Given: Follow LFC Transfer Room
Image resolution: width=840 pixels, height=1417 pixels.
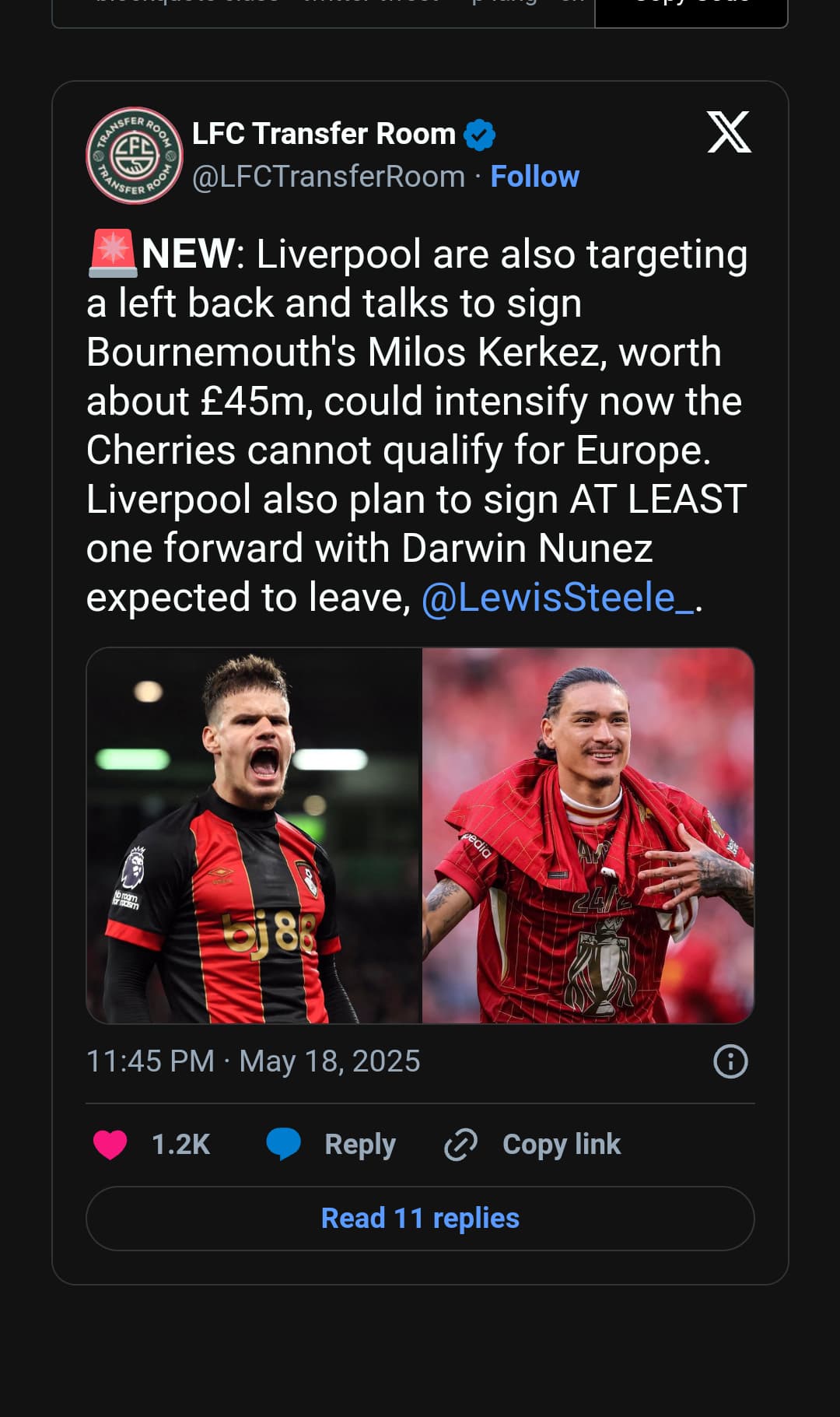Looking at the screenshot, I should pyautogui.click(x=534, y=177).
